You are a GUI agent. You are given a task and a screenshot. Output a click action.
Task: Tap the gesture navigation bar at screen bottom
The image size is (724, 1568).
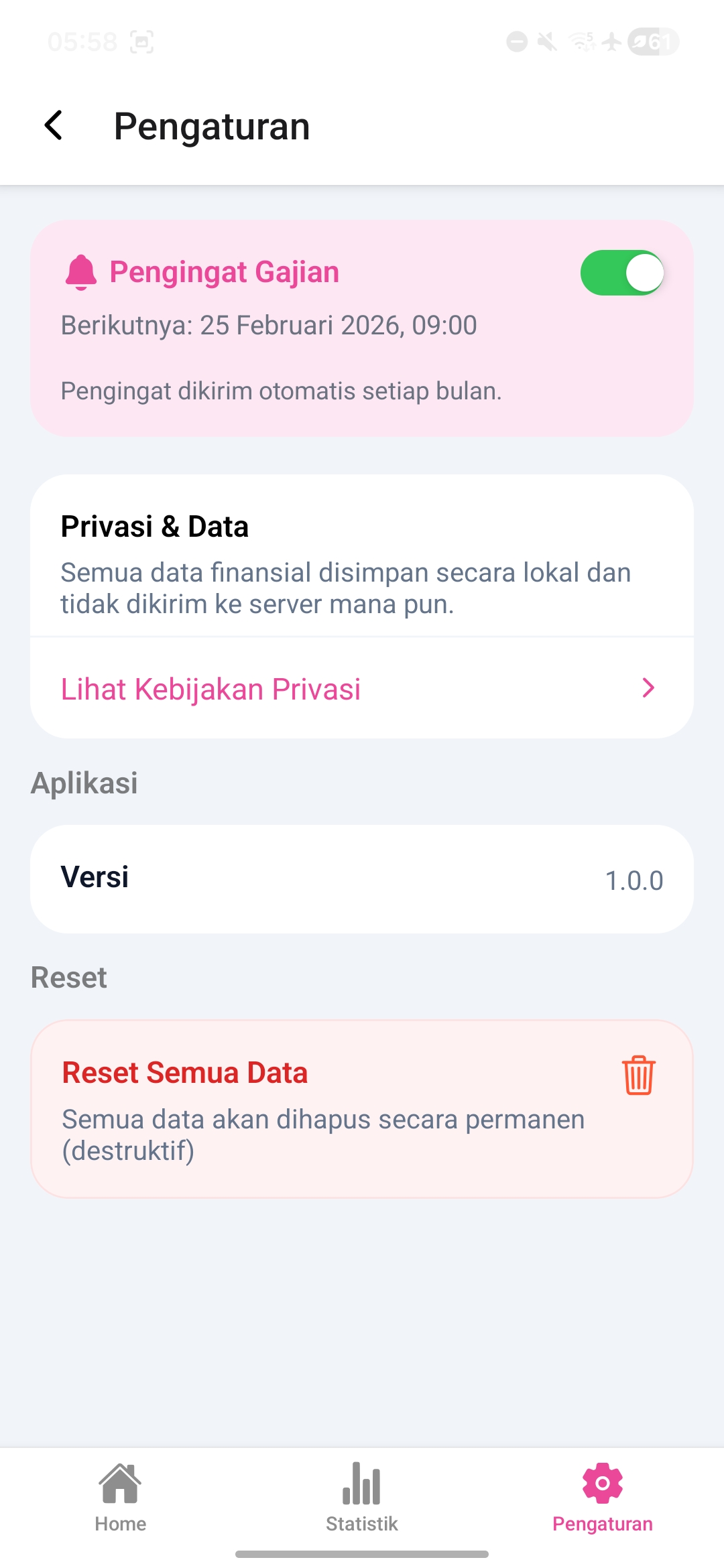click(x=362, y=1553)
